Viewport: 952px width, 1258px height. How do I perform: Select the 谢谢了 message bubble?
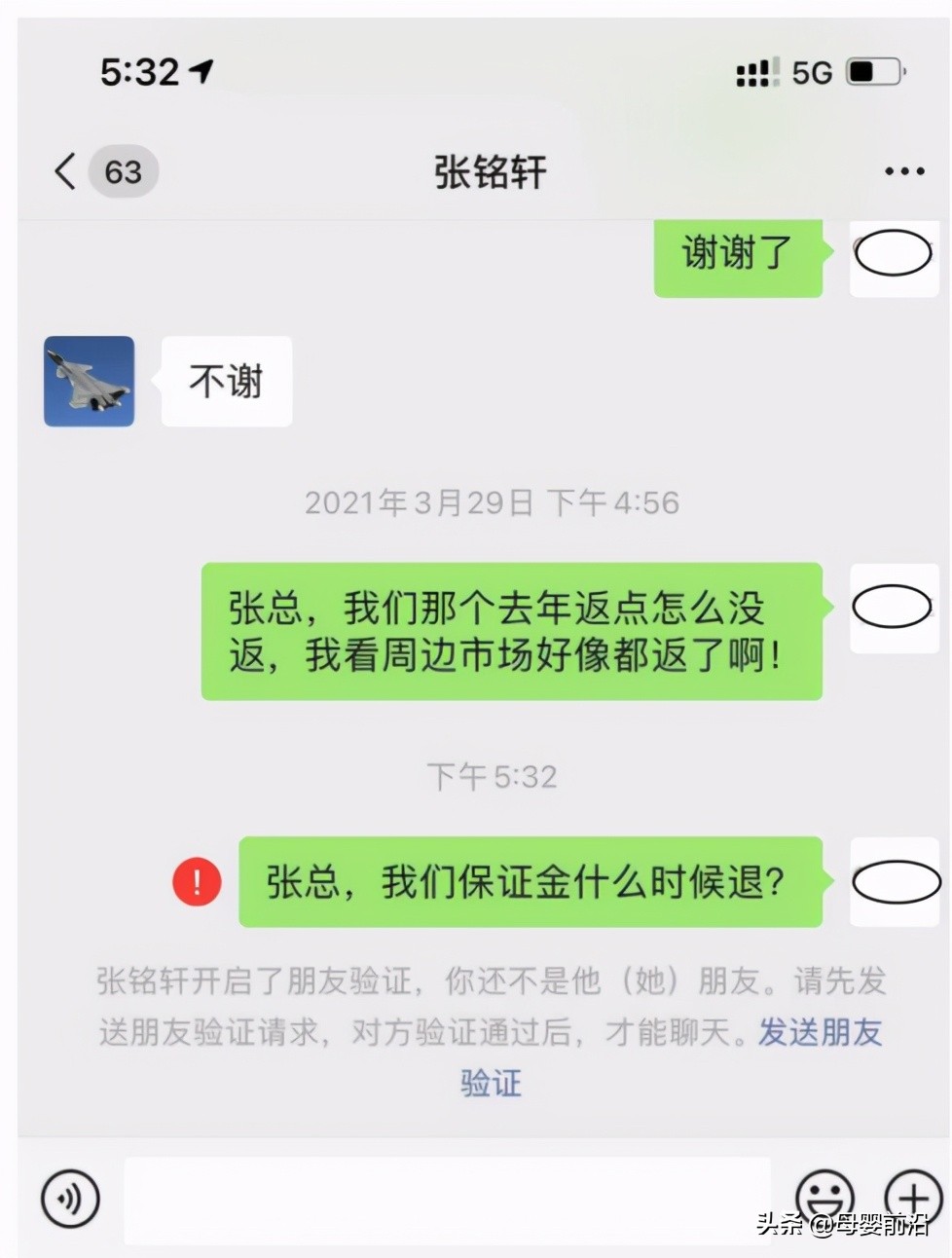pyautogui.click(x=737, y=256)
